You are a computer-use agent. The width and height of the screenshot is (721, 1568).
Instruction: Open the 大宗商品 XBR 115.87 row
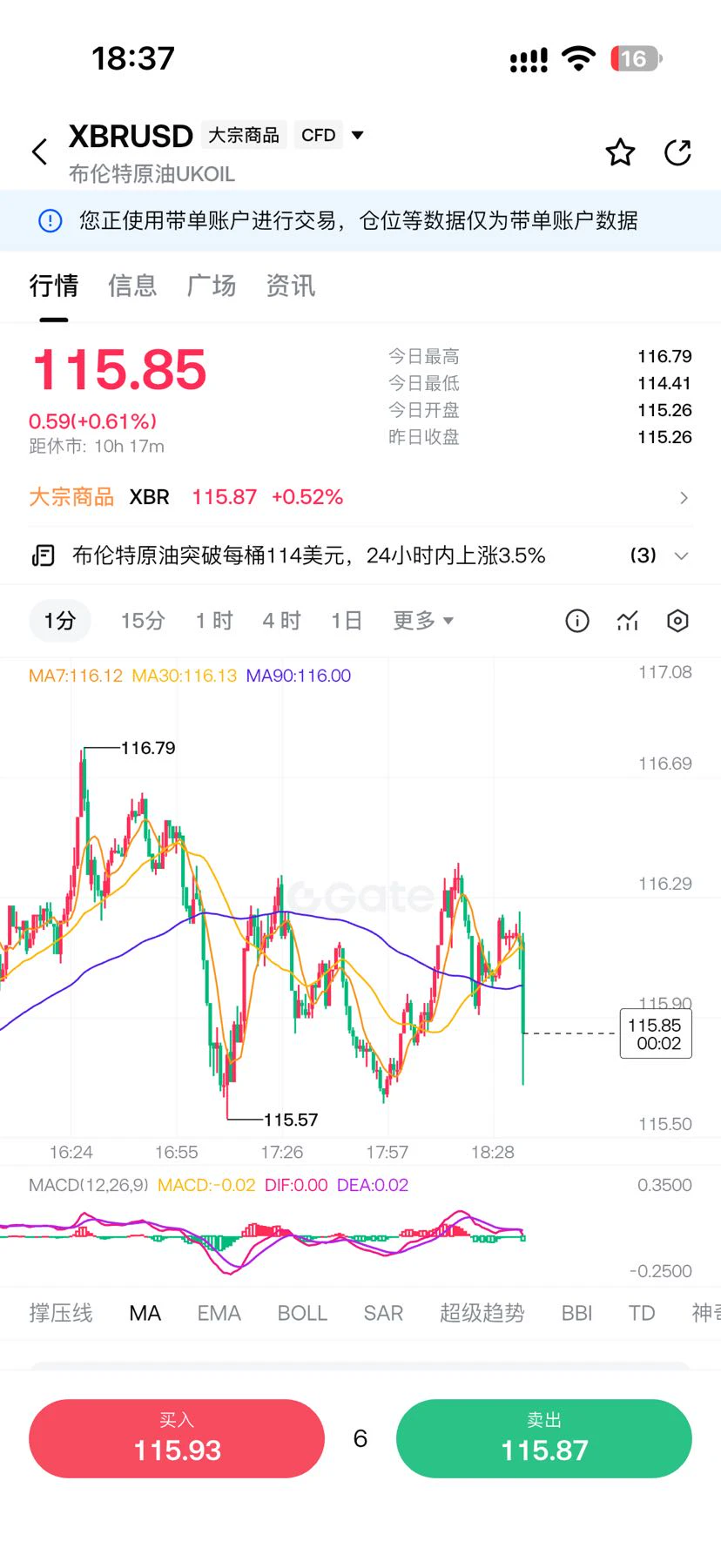point(360,497)
